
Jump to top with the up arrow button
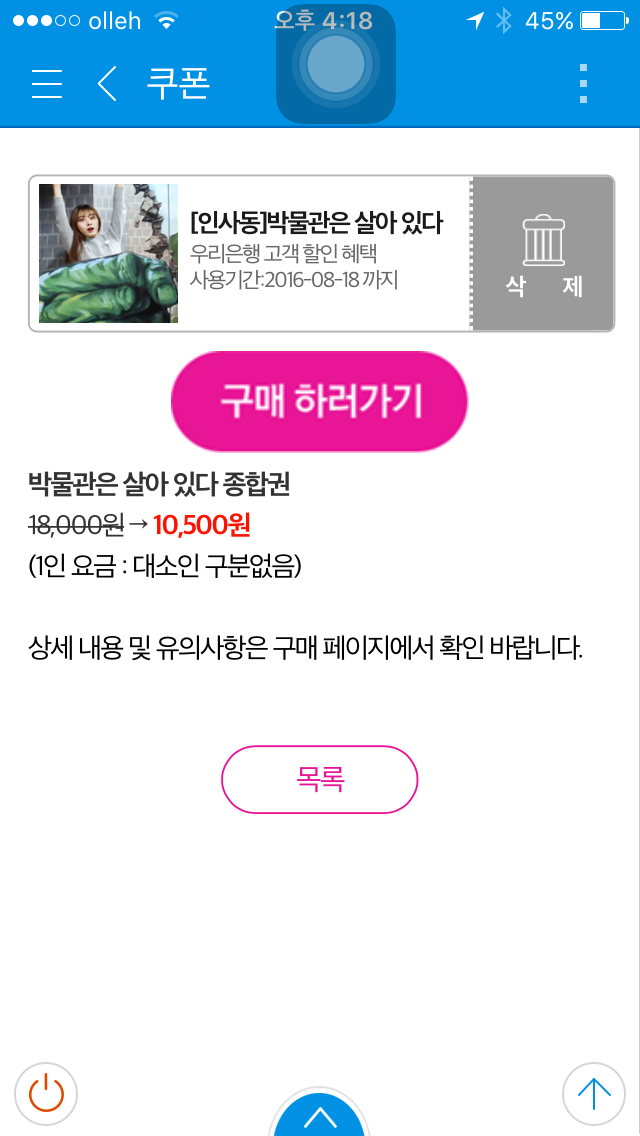[594, 1093]
